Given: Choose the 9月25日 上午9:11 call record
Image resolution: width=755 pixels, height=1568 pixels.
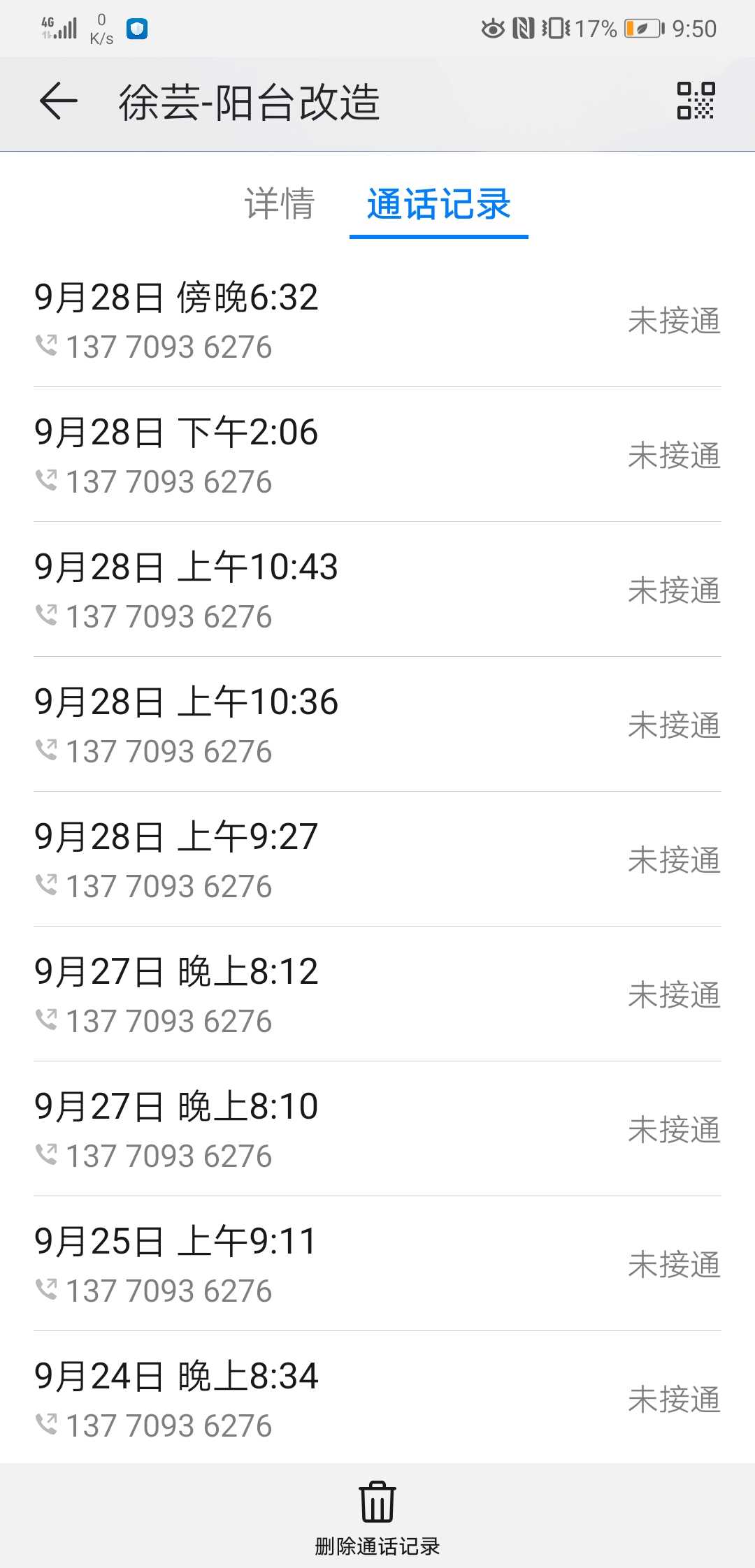Looking at the screenshot, I should coord(377,1265).
